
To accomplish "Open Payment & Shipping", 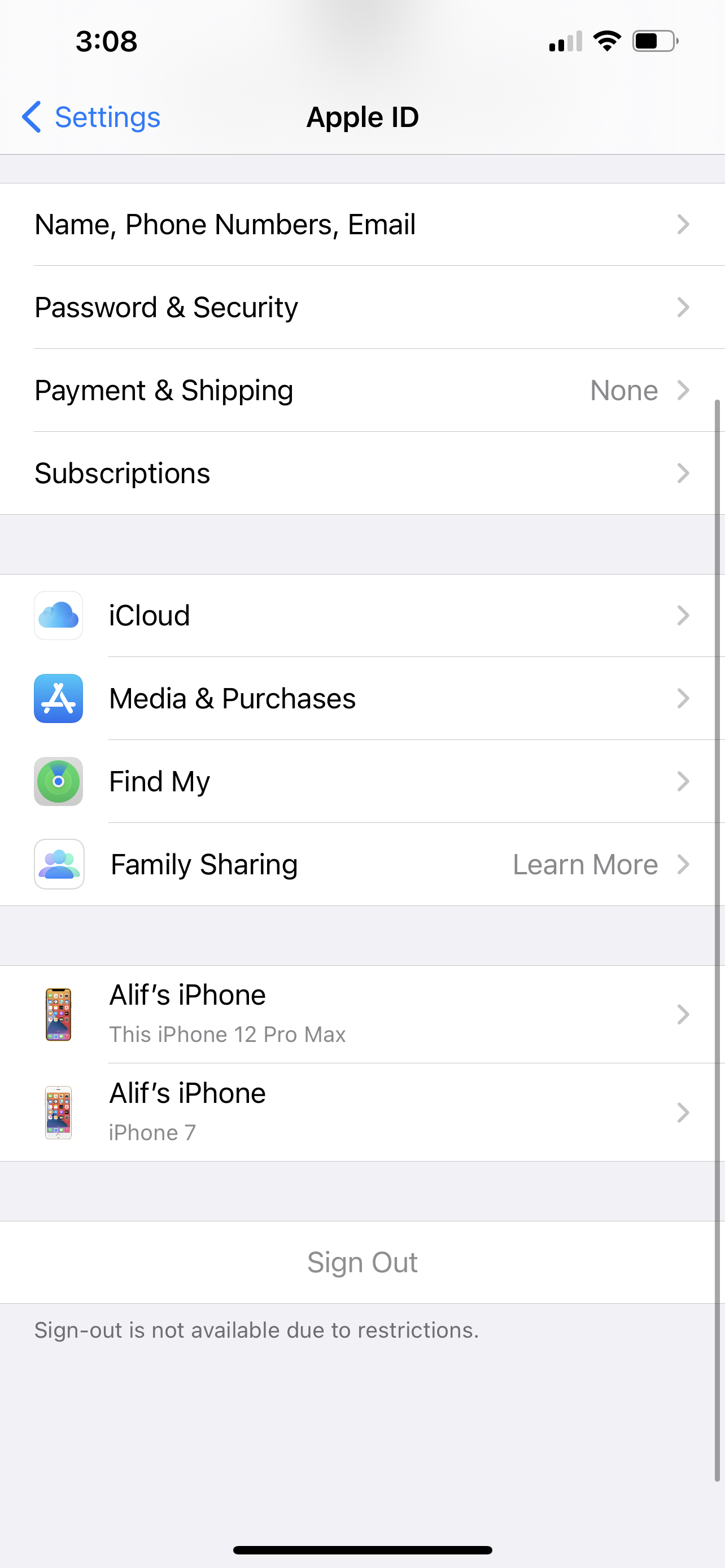I will 362,390.
